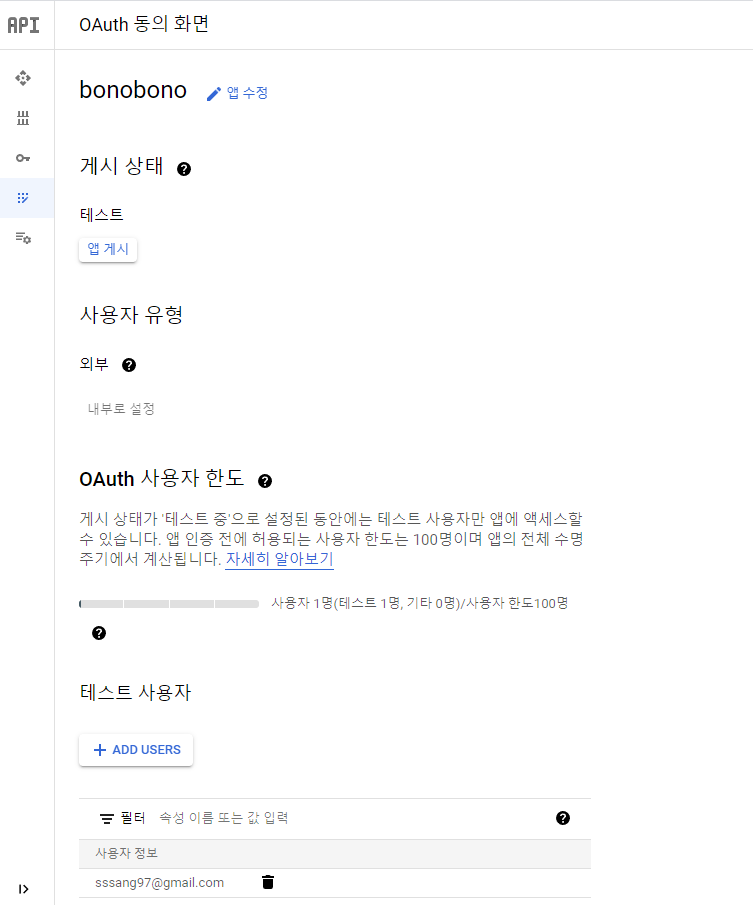Expand the sidebar navigation panel
The height and width of the screenshot is (905, 753).
pyautogui.click(x=23, y=888)
